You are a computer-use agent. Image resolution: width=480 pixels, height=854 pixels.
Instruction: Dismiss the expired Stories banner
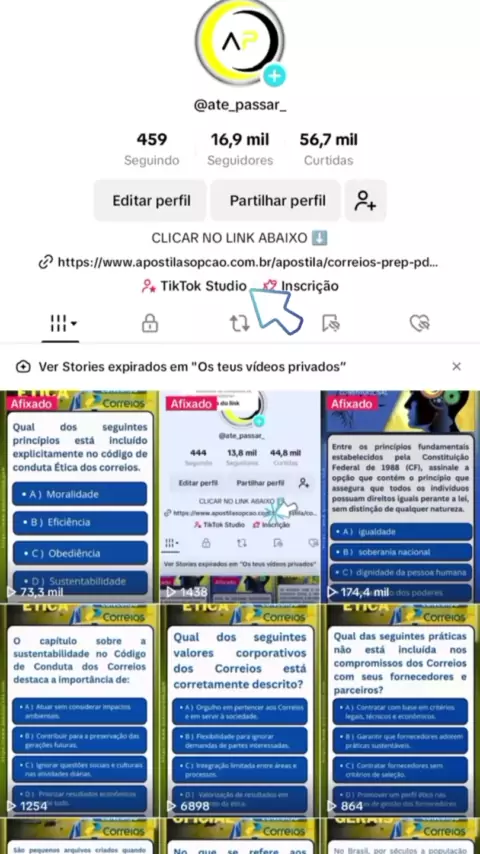point(457,367)
